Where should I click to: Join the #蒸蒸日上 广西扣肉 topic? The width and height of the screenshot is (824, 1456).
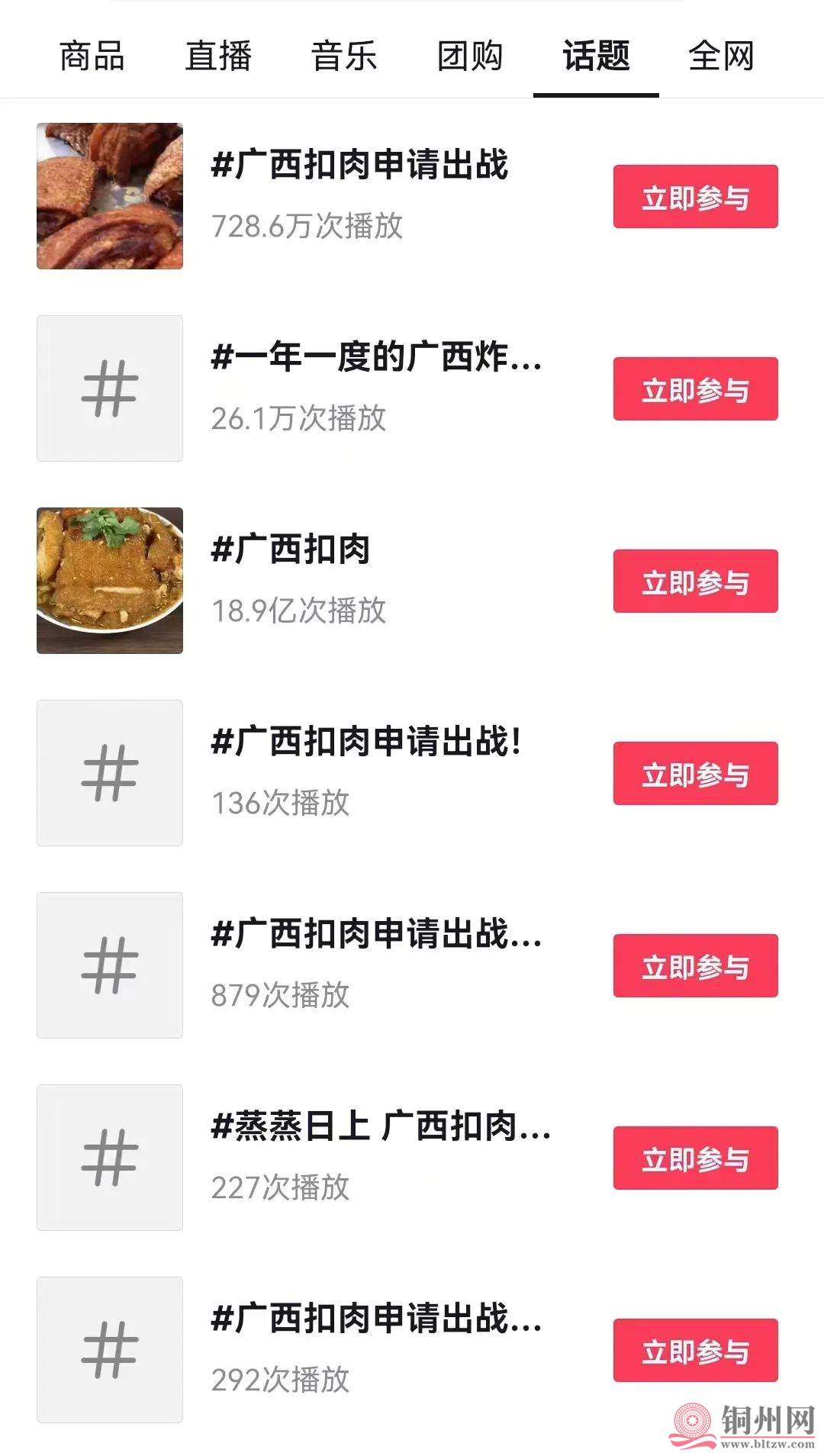(x=695, y=1158)
